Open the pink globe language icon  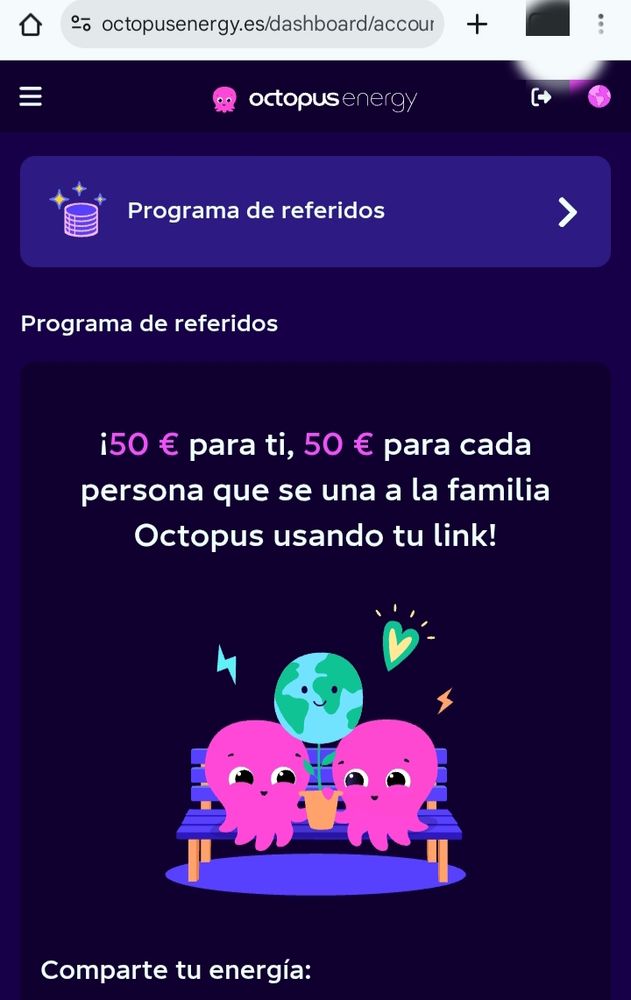[x=599, y=97]
